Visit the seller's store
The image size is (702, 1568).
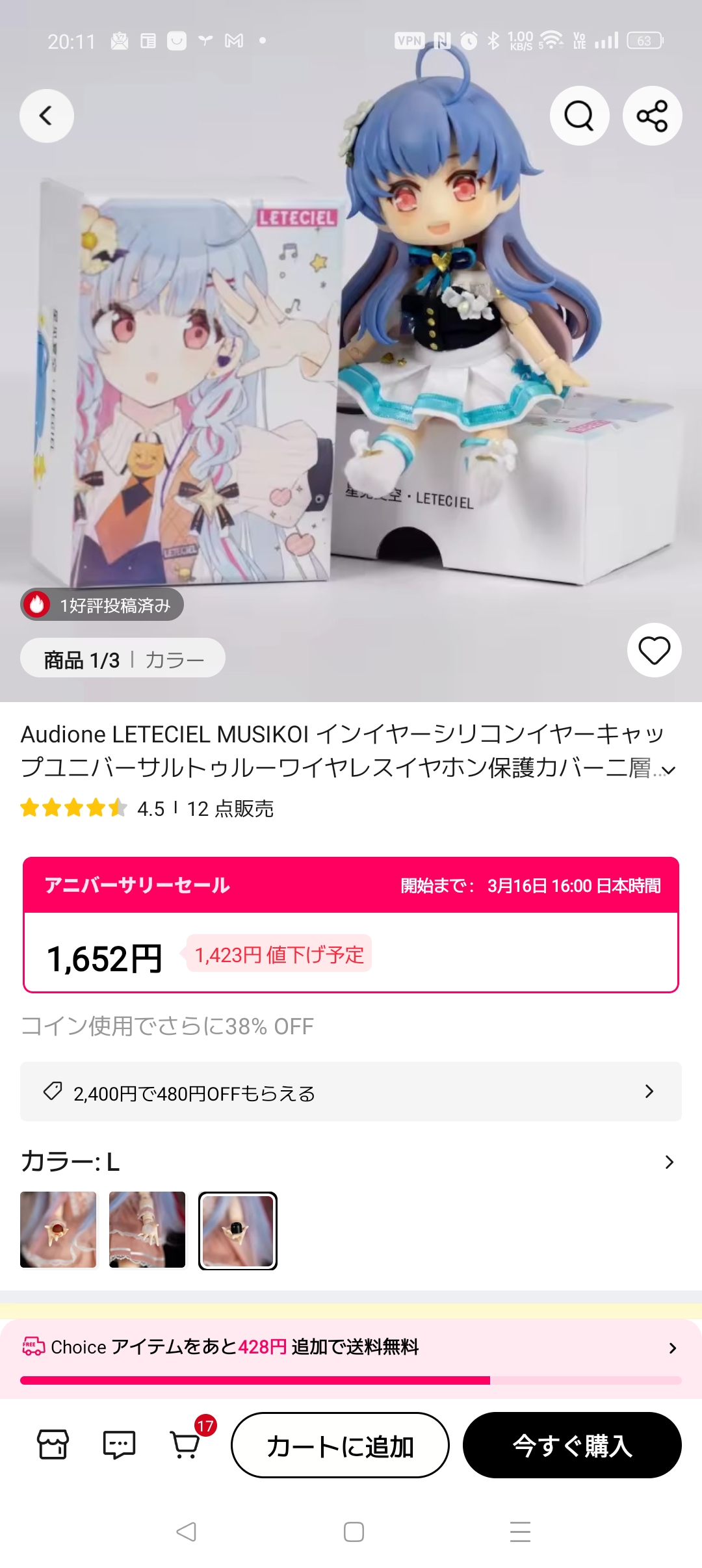pyautogui.click(x=53, y=1444)
